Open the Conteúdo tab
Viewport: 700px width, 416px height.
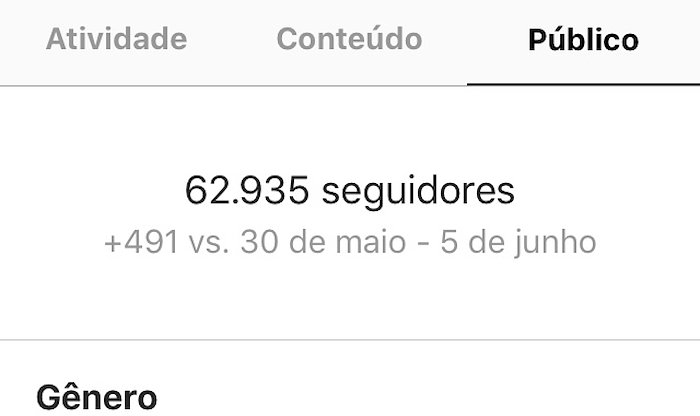pos(349,40)
